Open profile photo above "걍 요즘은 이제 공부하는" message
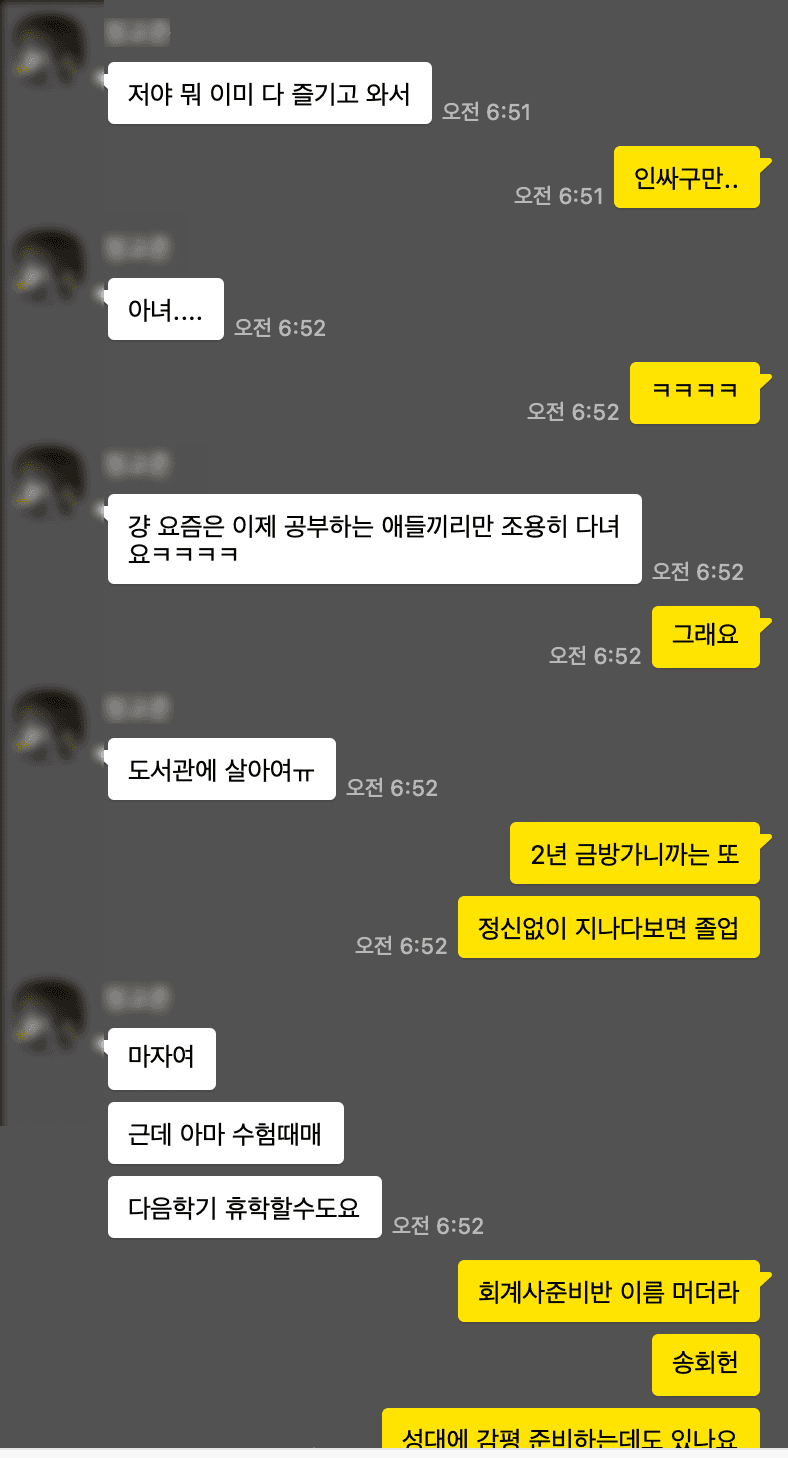Viewport: 788px width, 1458px height. (x=50, y=482)
